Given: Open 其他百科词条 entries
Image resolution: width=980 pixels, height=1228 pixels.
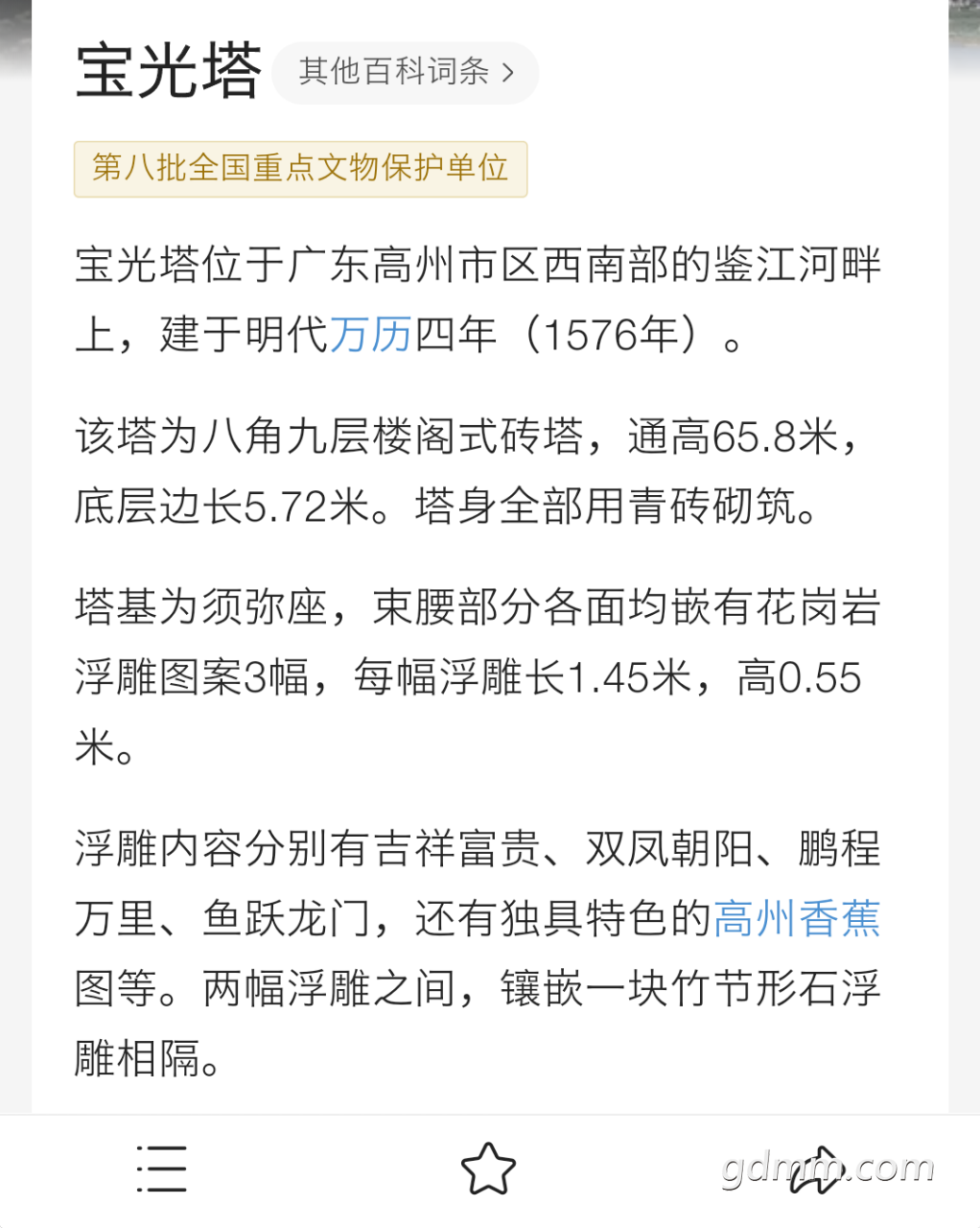Looking at the screenshot, I should click(406, 73).
